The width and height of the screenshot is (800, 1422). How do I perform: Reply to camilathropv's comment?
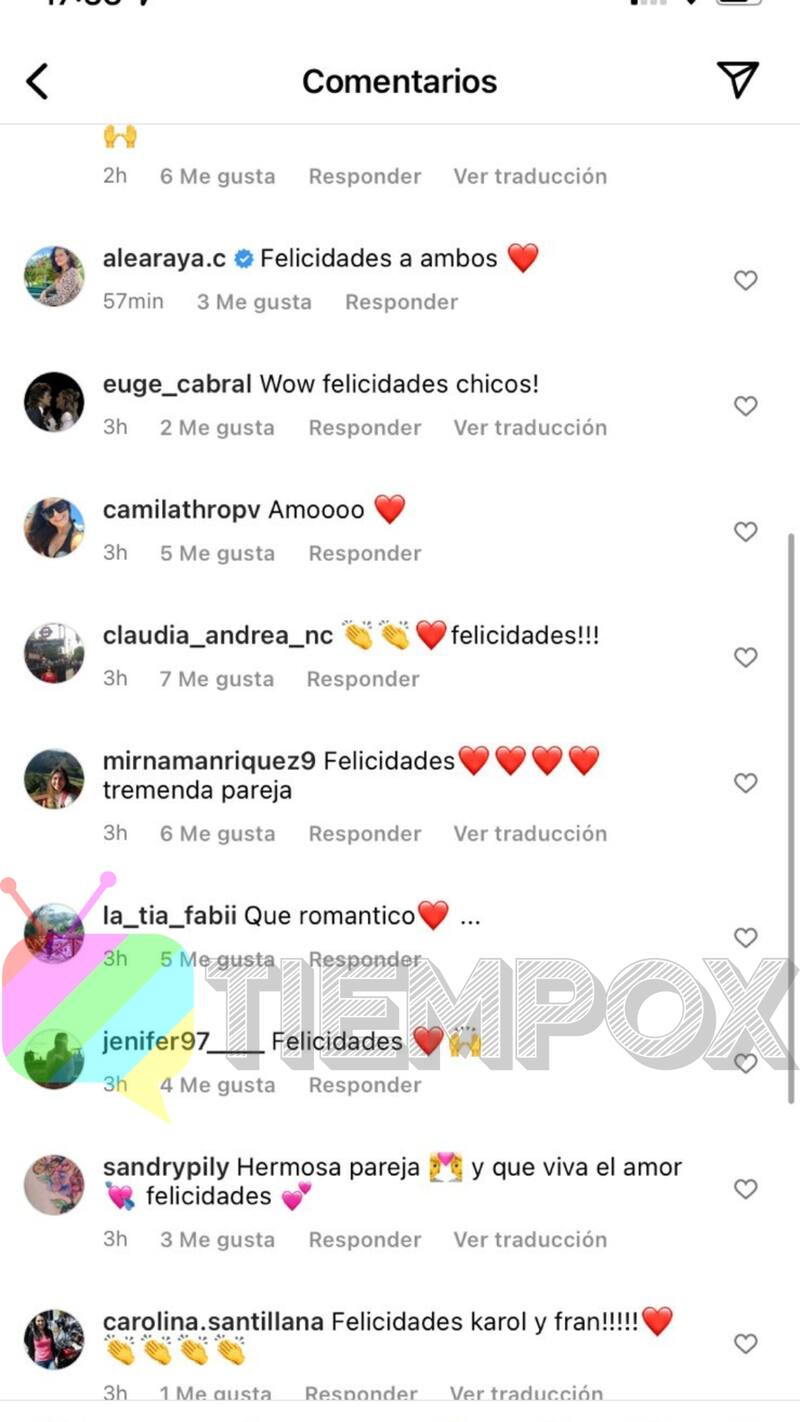pos(364,553)
